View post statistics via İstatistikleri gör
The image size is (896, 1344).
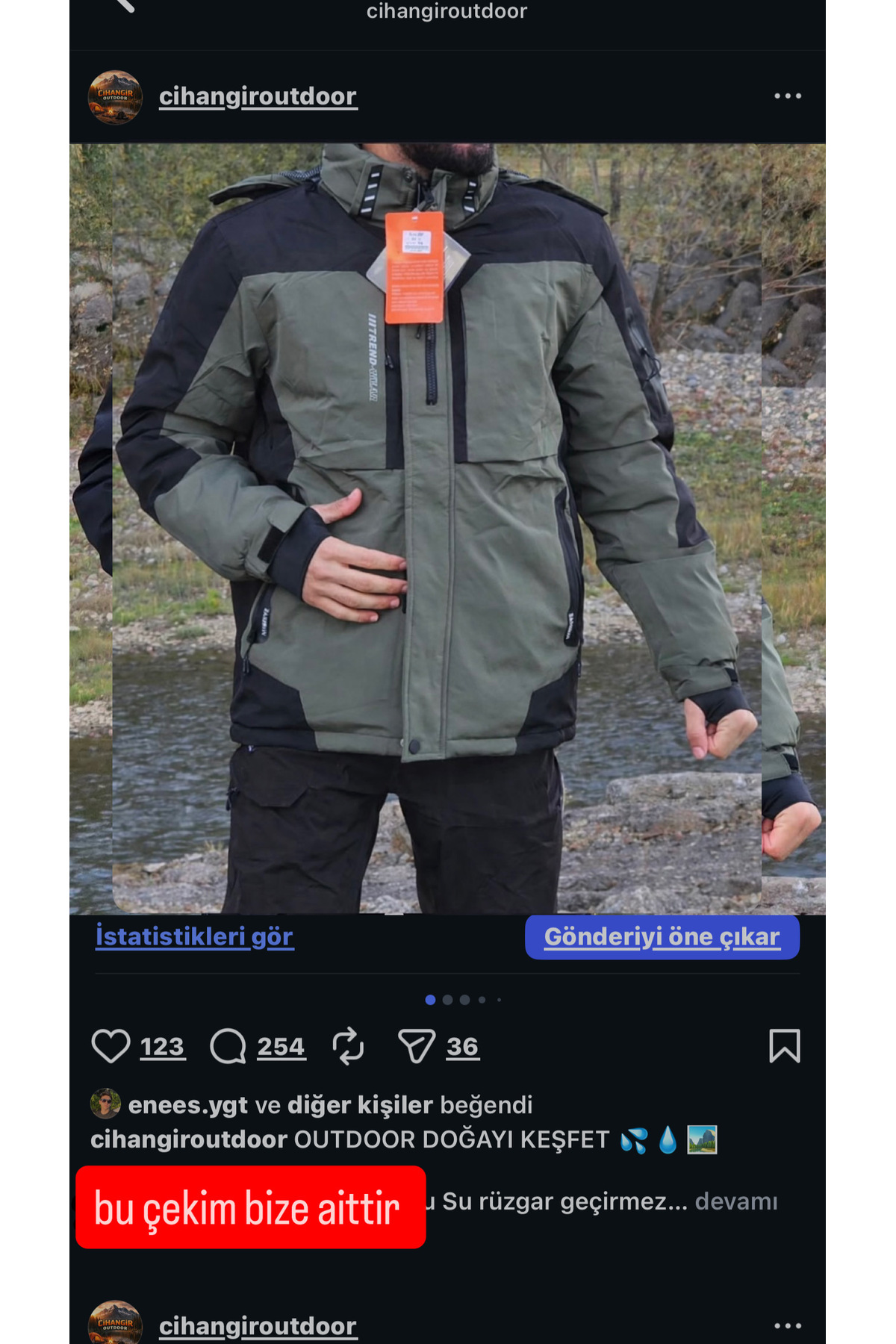pos(194,936)
